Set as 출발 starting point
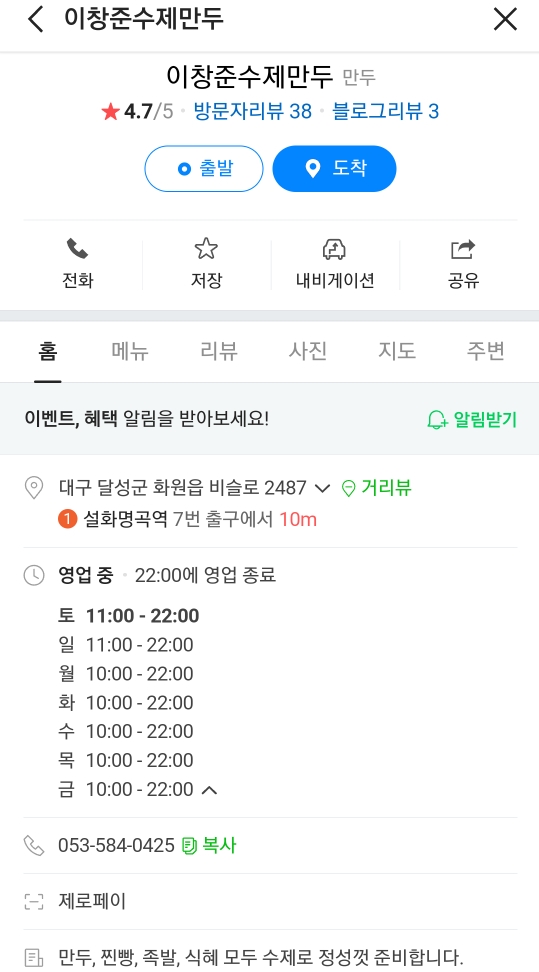Image resolution: width=539 pixels, height=972 pixels. (204, 169)
